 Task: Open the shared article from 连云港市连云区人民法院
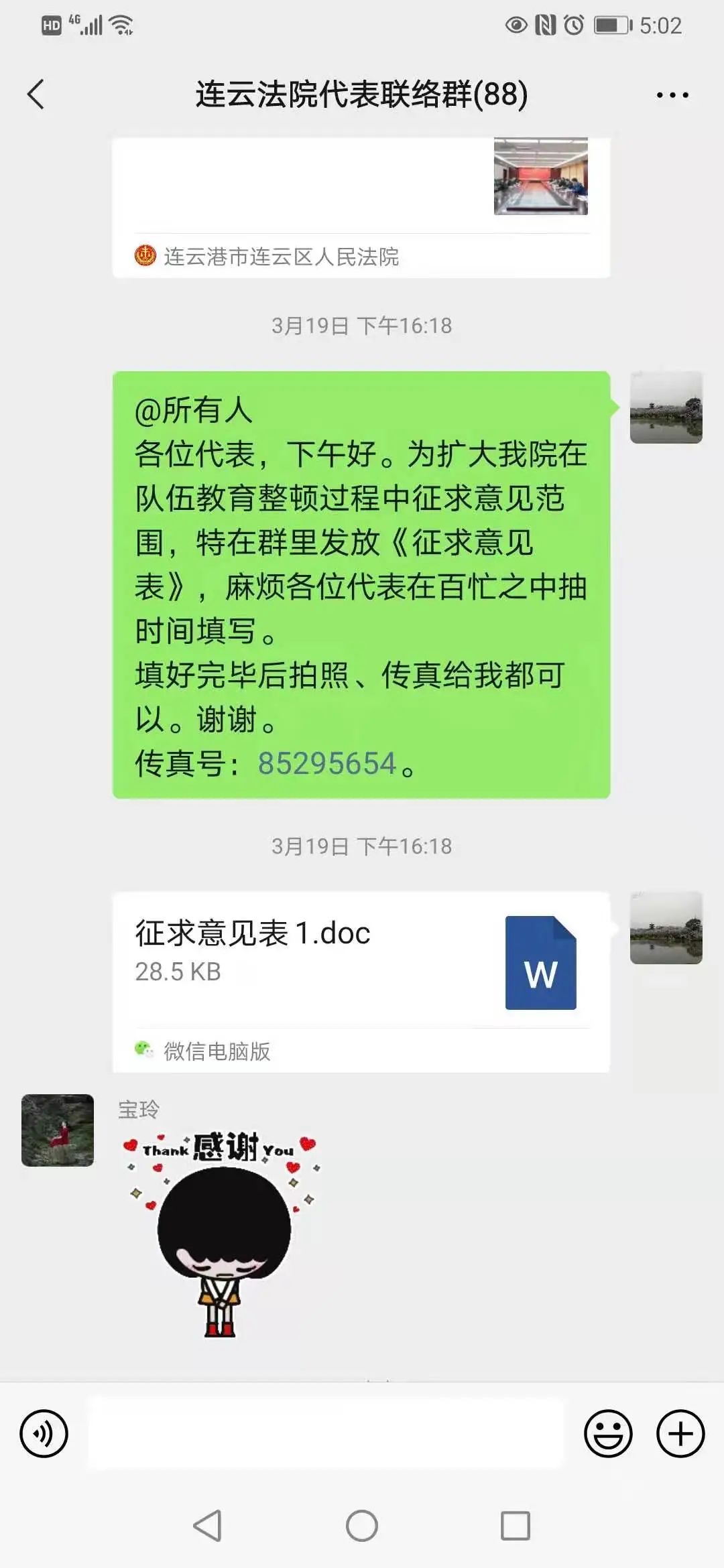coord(361,201)
